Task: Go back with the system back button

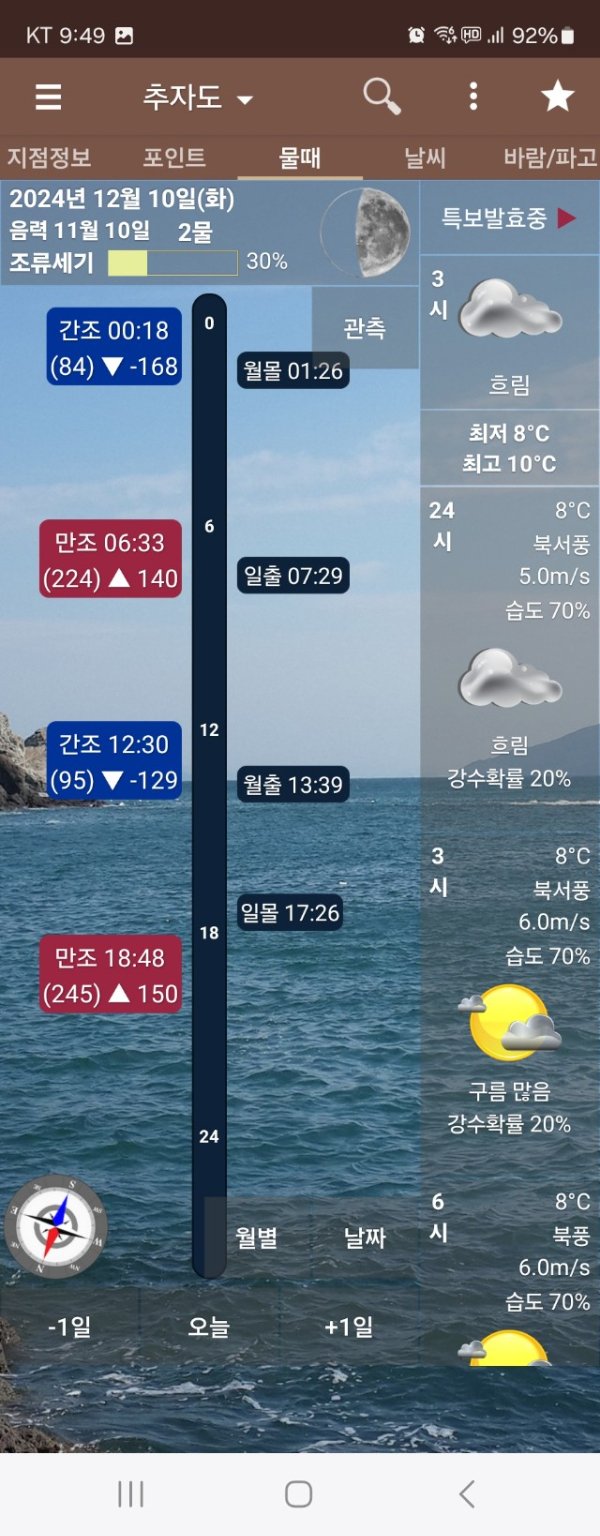Action: [x=466, y=1494]
